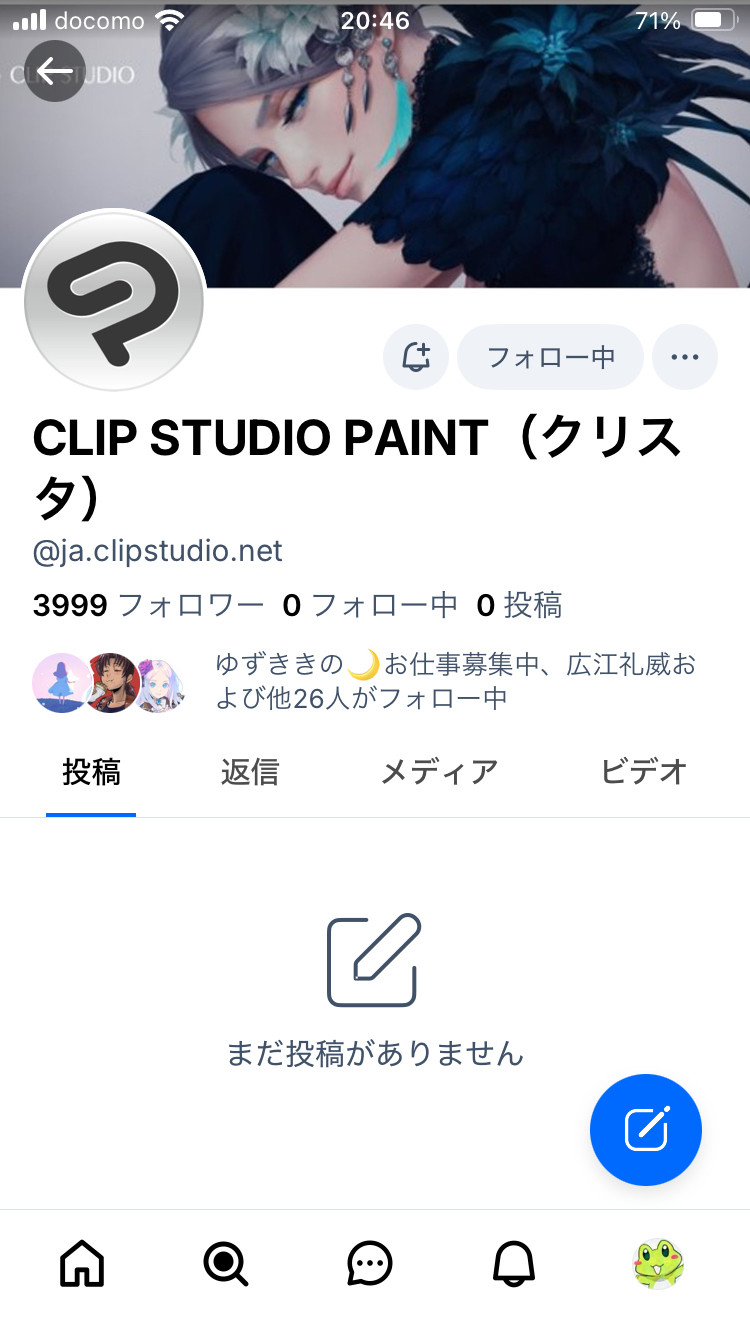Go to the home feed
The height and width of the screenshot is (1334, 750).
[82, 1264]
